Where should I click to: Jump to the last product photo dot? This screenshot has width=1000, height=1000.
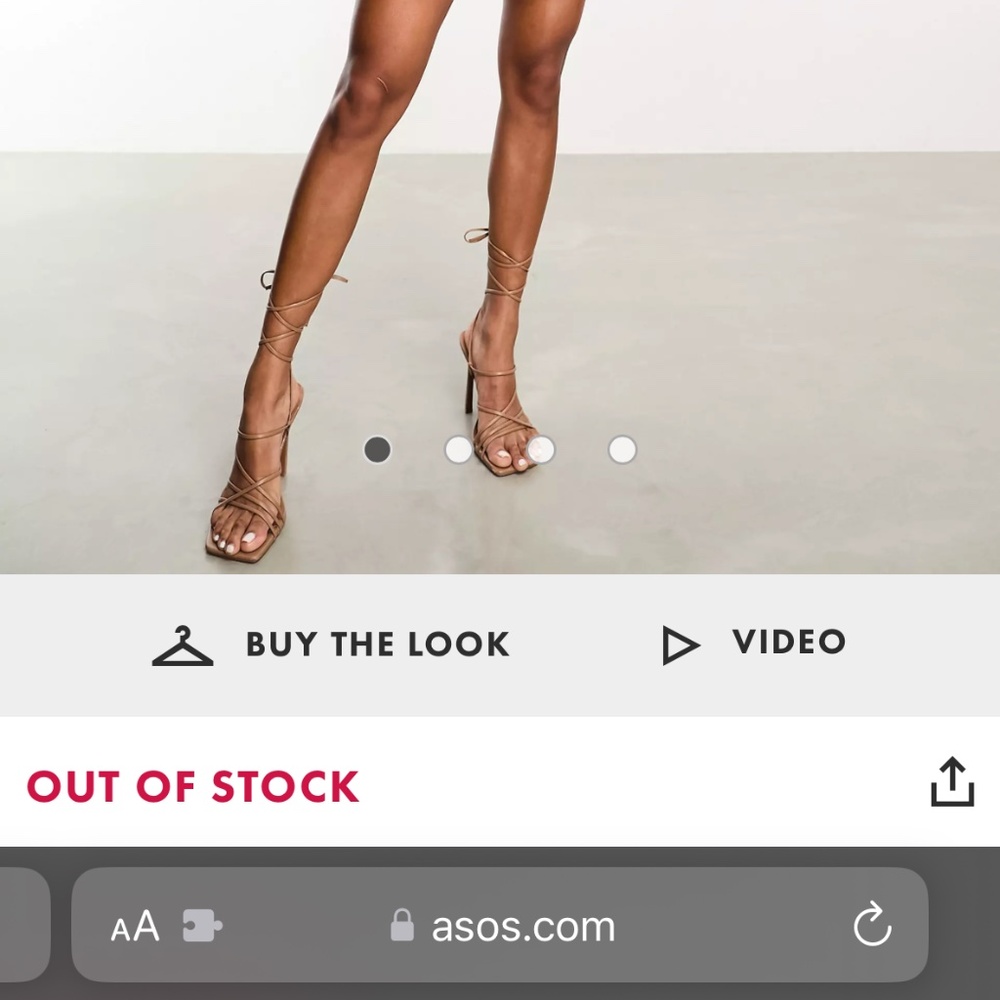pyautogui.click(x=622, y=450)
